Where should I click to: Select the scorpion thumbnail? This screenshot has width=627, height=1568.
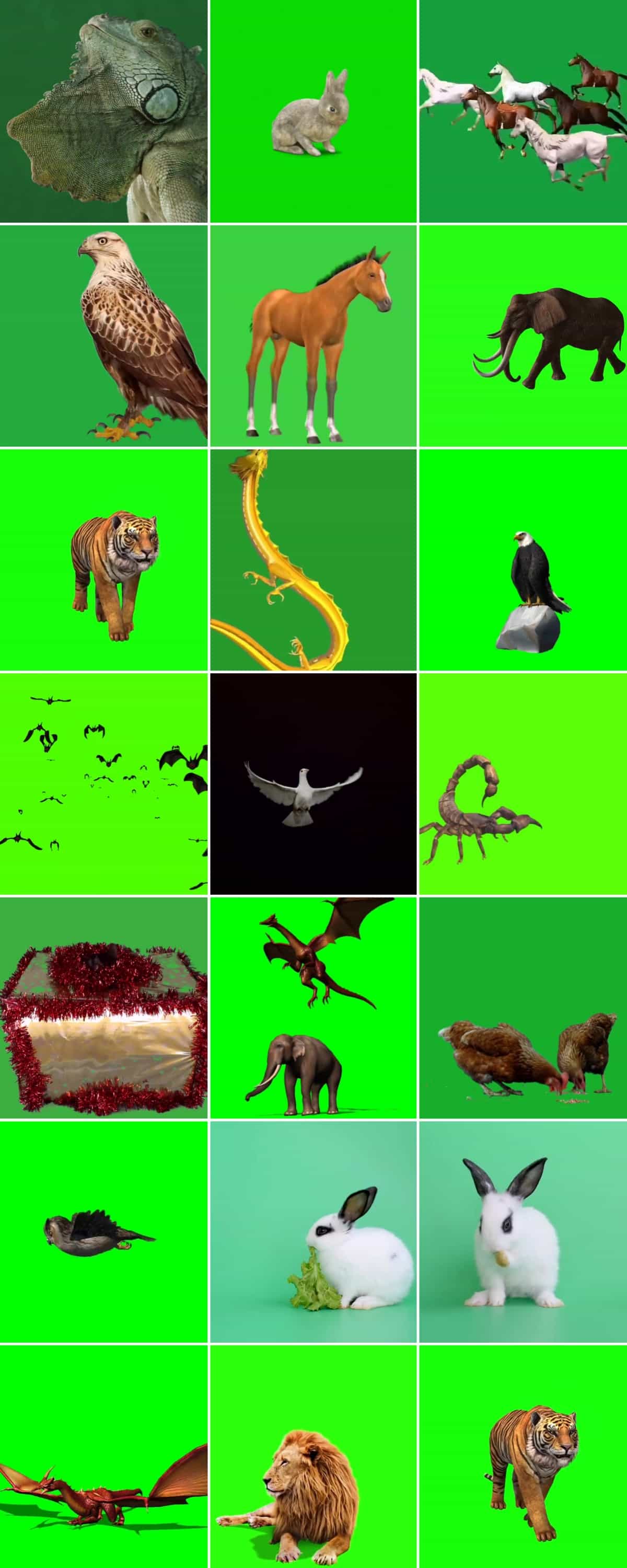[523, 783]
